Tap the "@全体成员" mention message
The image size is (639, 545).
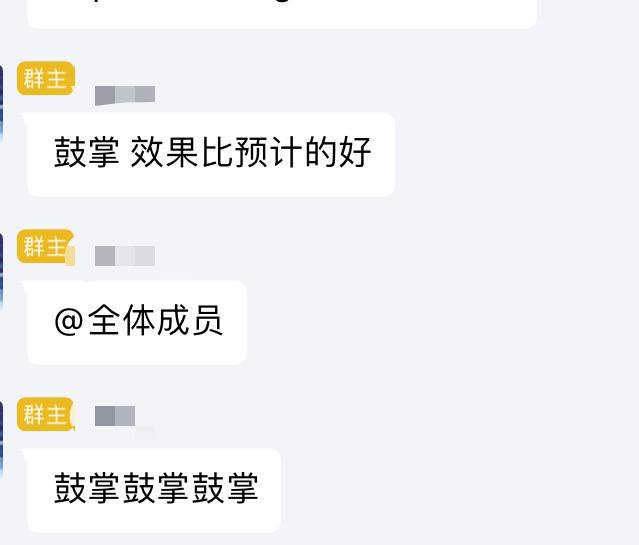pos(137,322)
